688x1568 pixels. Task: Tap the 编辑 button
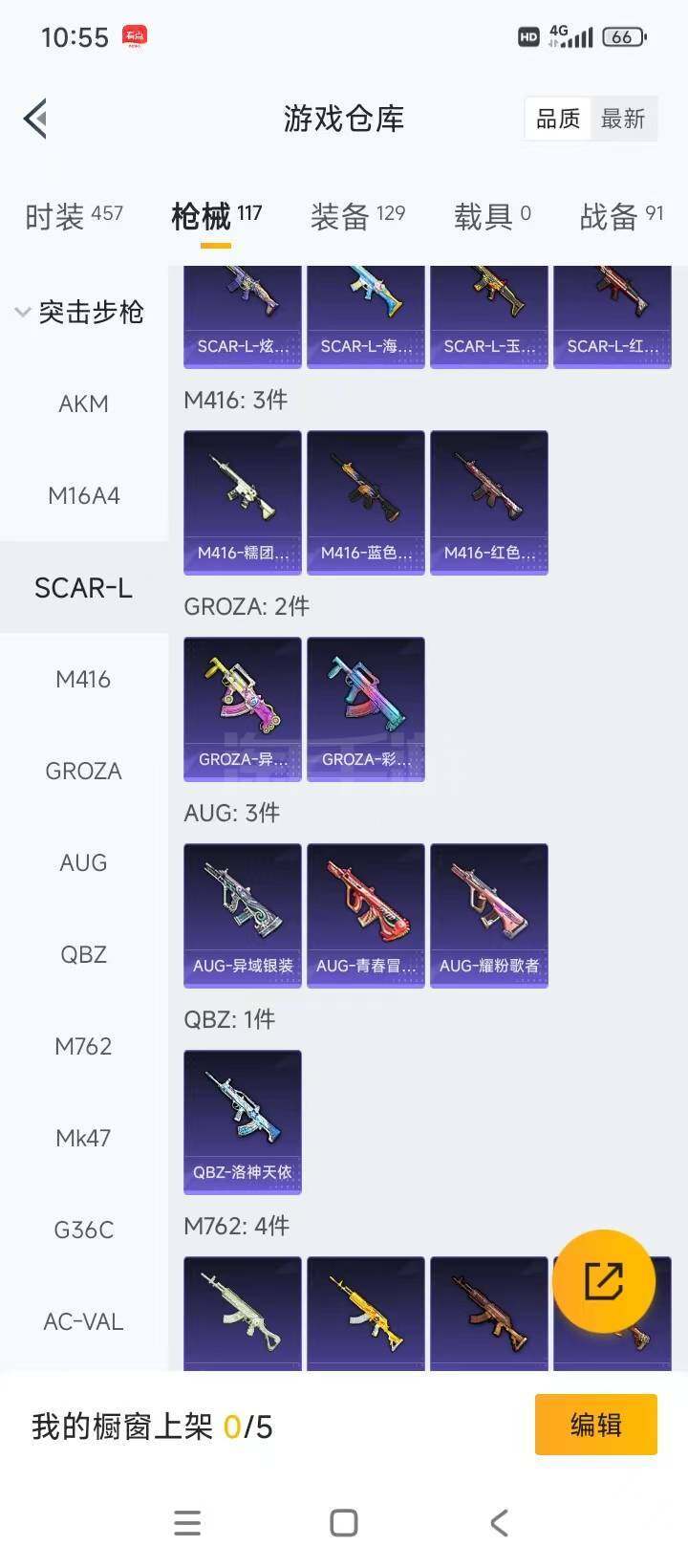(595, 1425)
